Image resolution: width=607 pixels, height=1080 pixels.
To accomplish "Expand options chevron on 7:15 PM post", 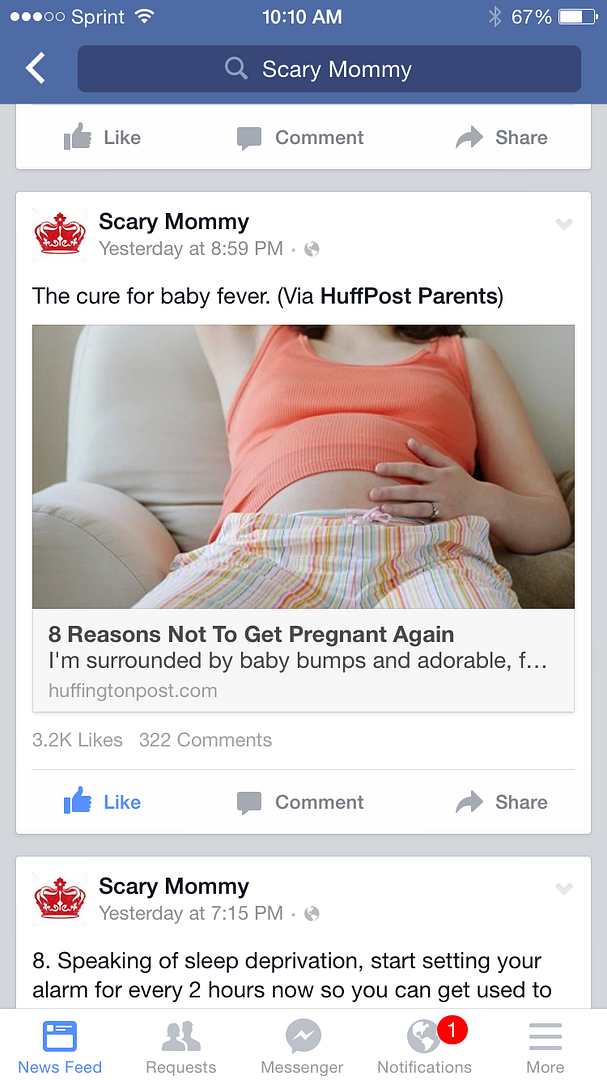I will 564,889.
